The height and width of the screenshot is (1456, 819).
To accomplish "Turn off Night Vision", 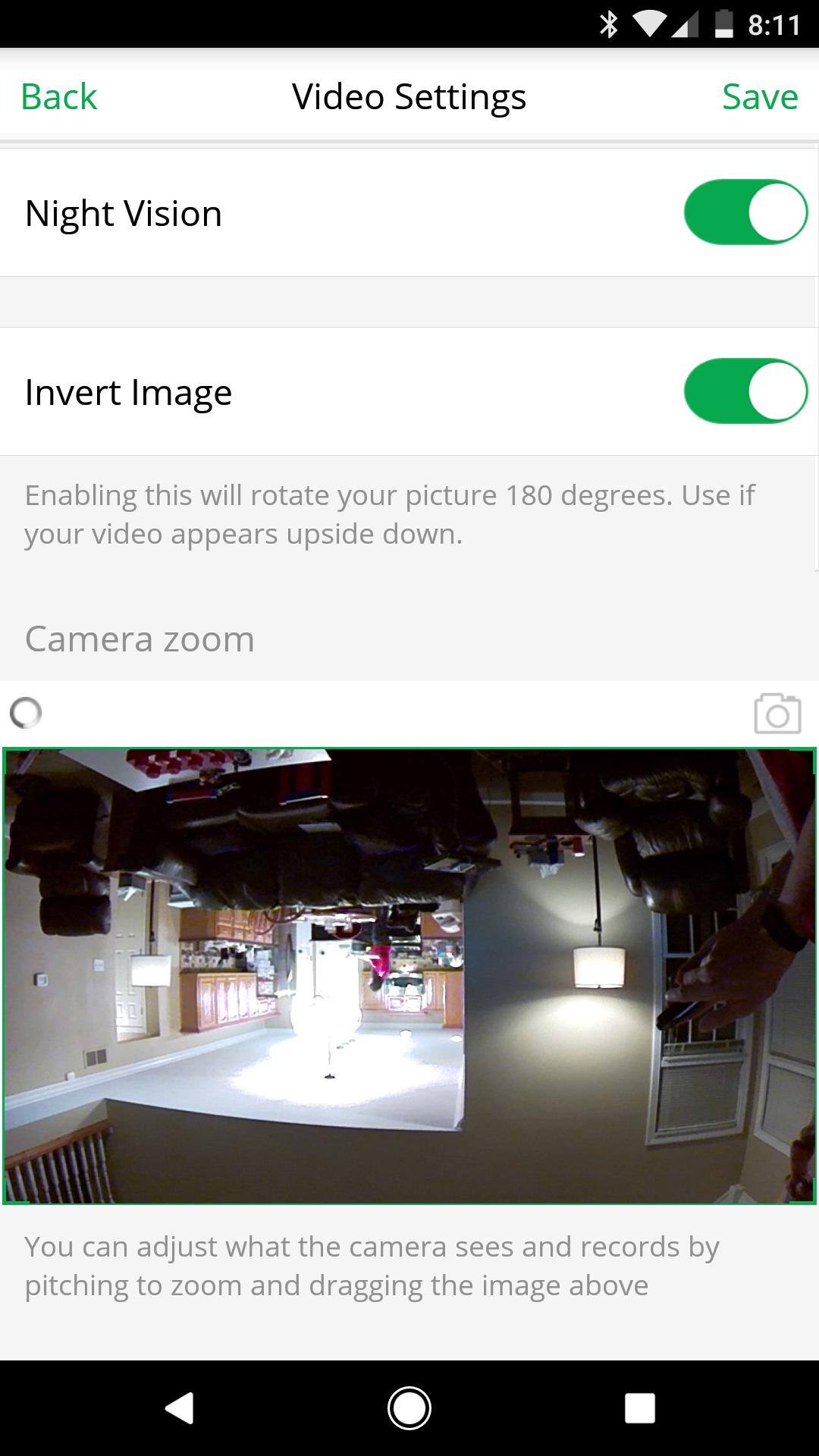I will (745, 212).
